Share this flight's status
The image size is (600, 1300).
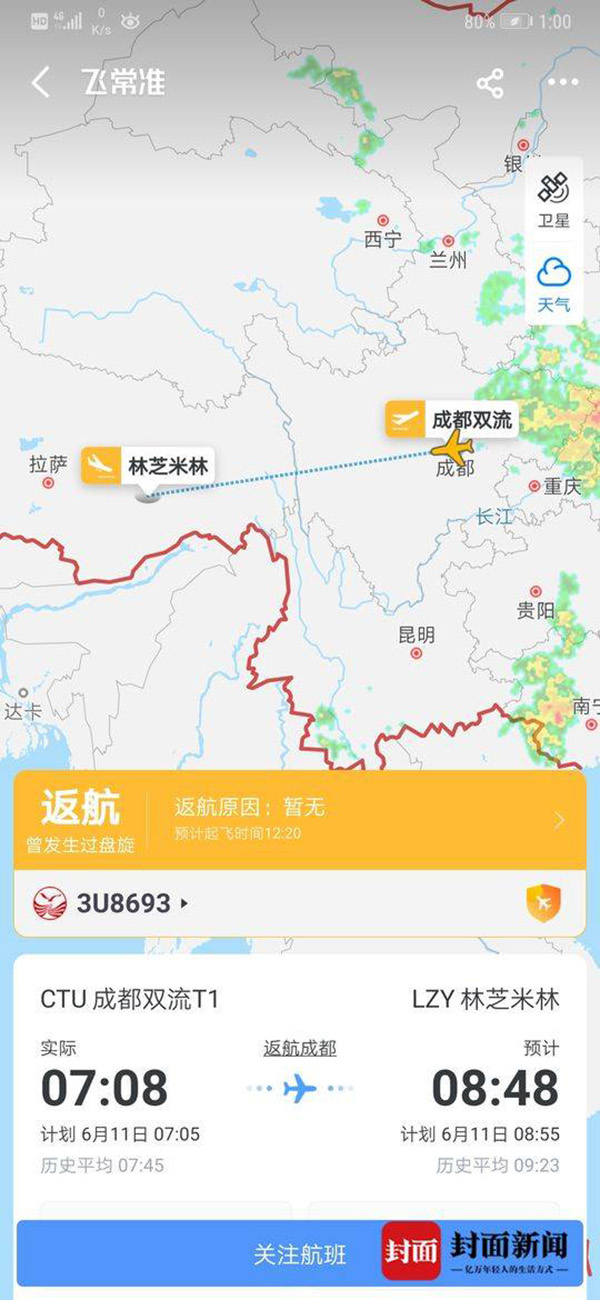490,83
